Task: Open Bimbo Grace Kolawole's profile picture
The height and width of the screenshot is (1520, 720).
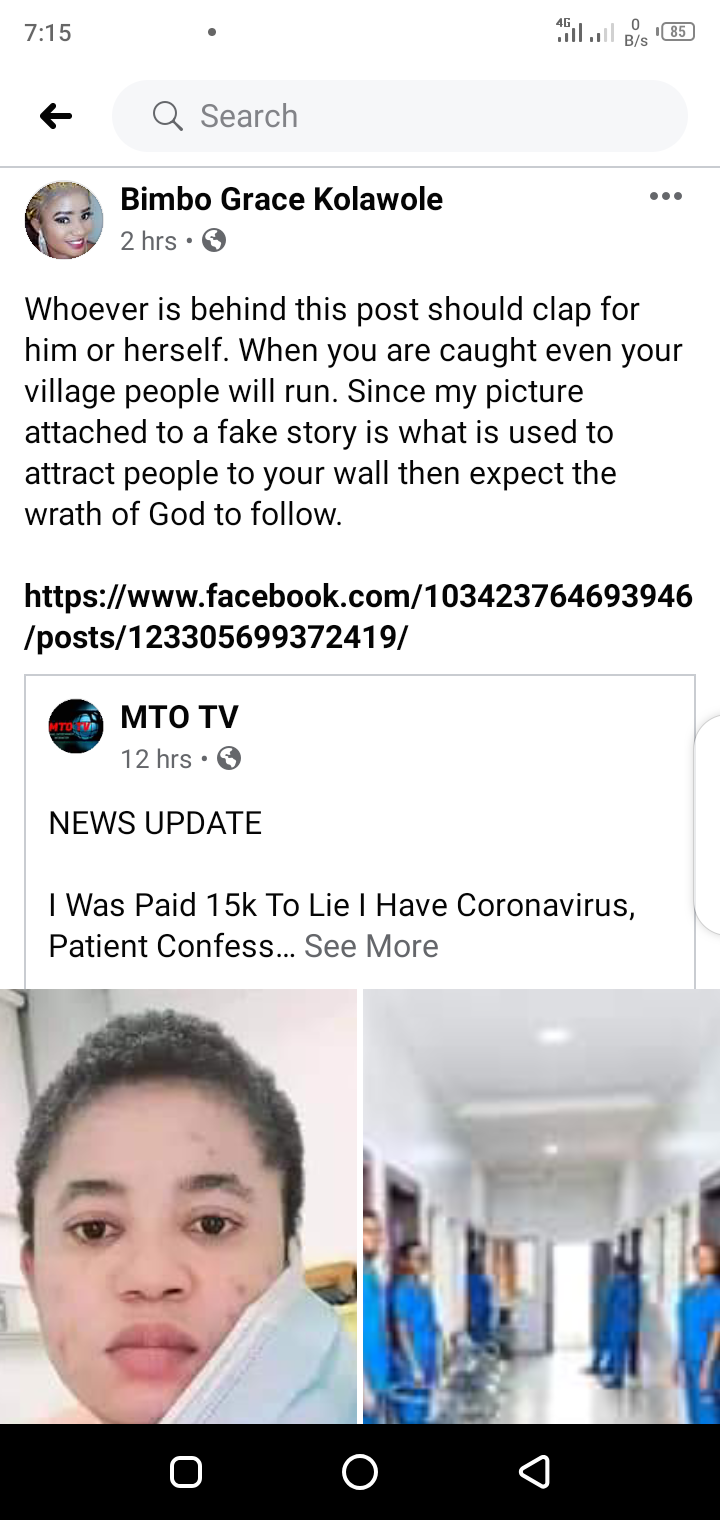Action: [x=64, y=220]
